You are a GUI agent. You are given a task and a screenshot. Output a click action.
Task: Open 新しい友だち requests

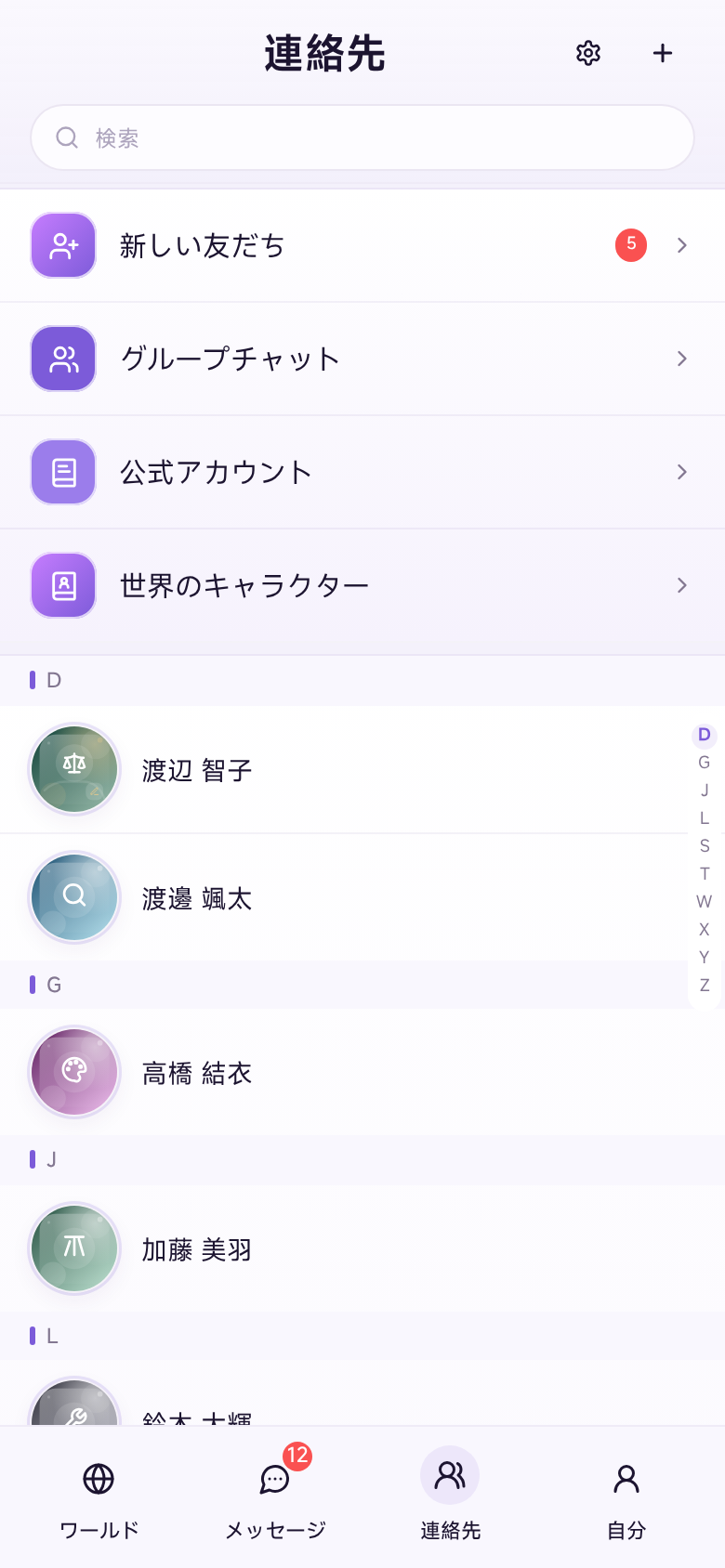point(362,245)
